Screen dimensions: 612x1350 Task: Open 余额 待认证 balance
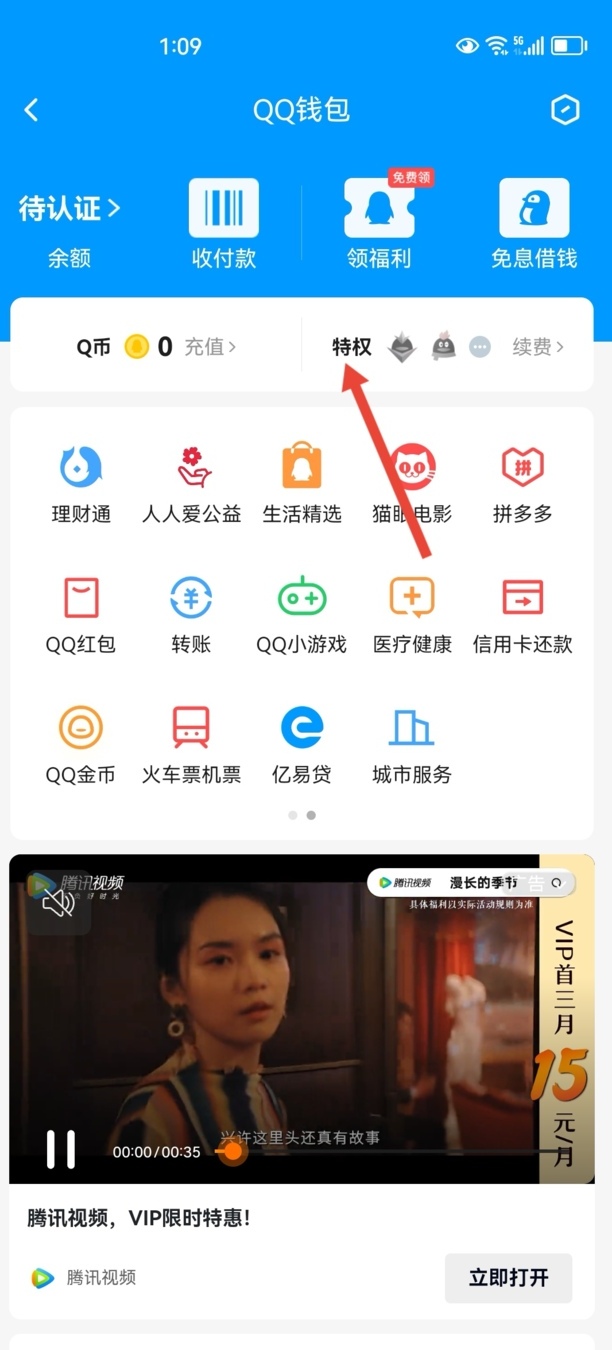click(x=69, y=228)
